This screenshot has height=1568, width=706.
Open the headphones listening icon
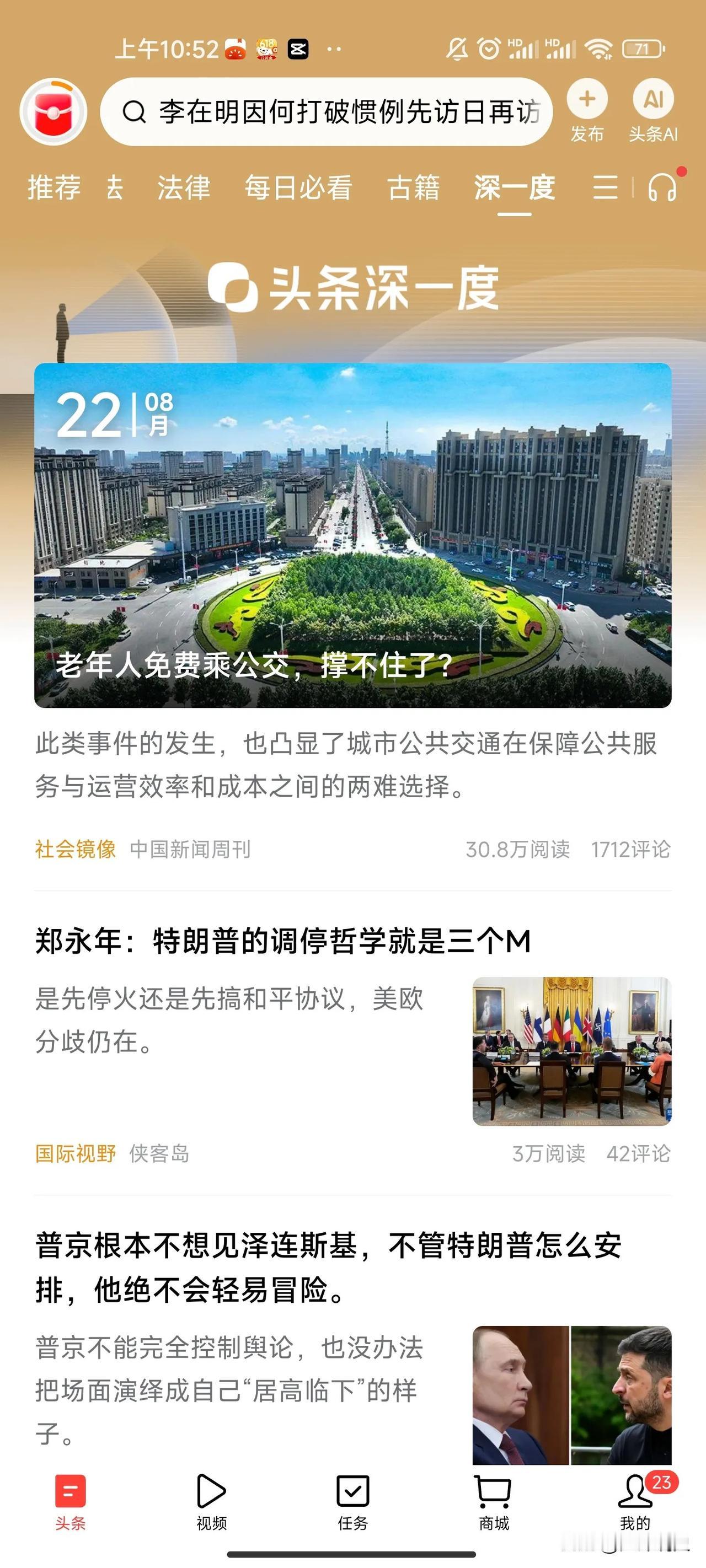[662, 187]
